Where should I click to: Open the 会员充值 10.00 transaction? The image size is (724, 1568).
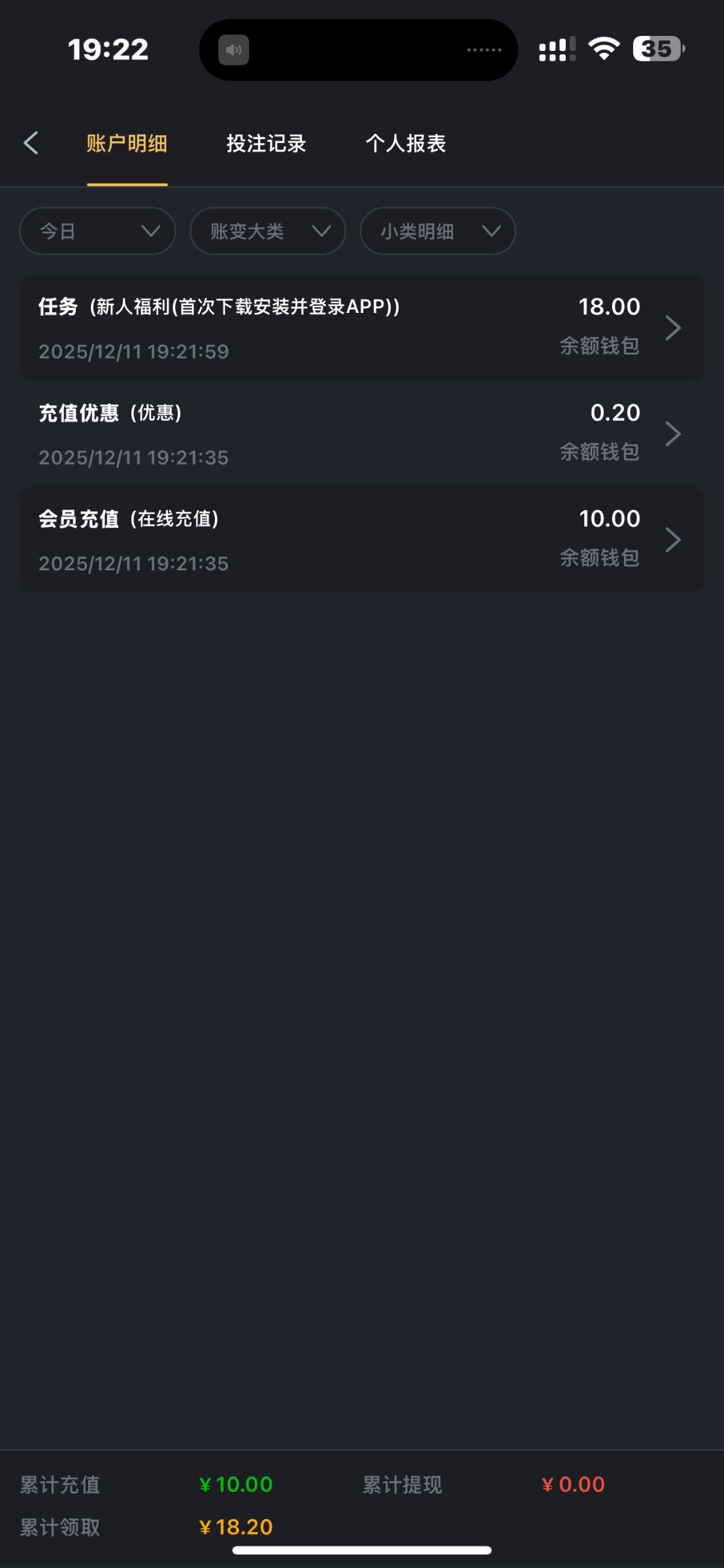pyautogui.click(x=361, y=540)
